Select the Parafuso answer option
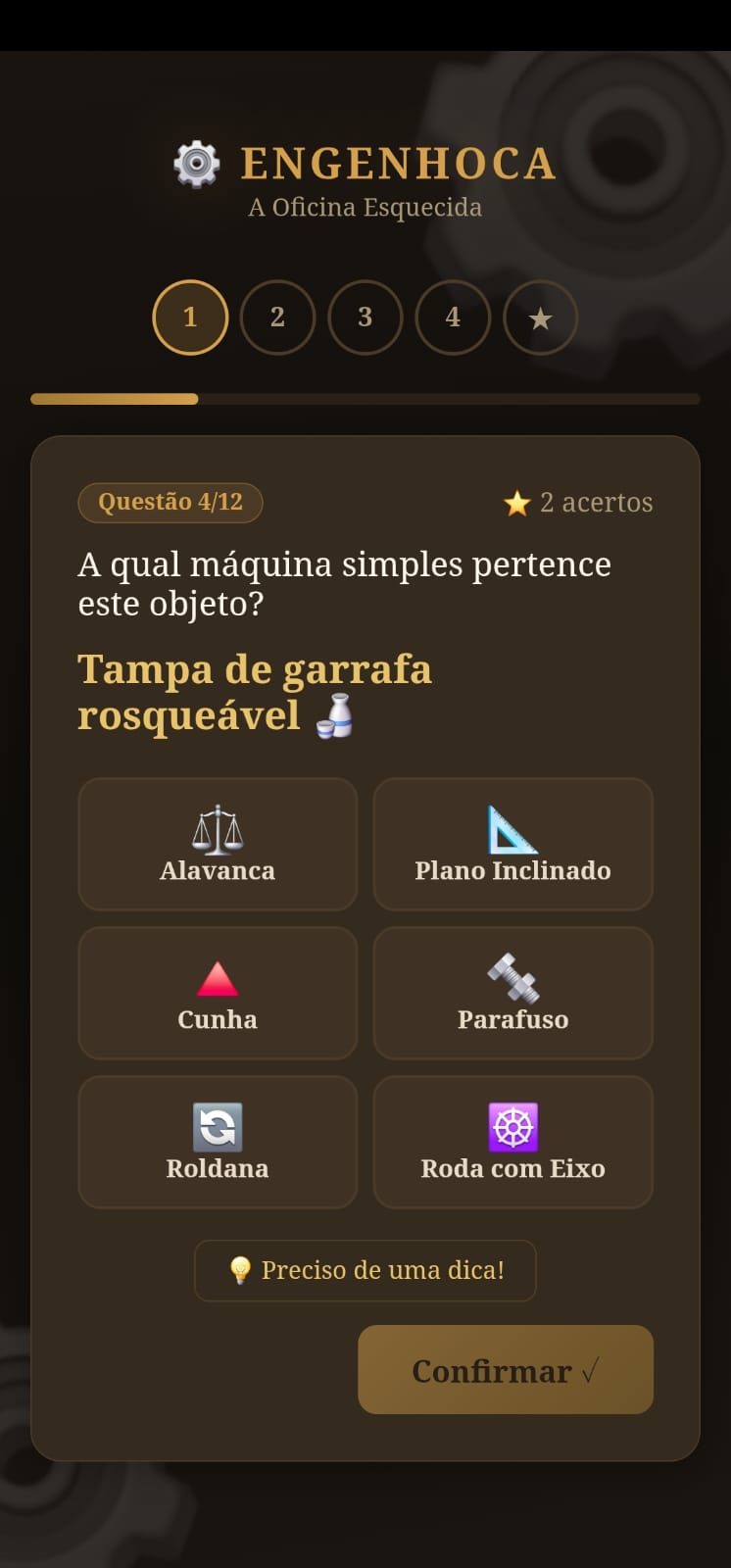The height and width of the screenshot is (1568, 731). pyautogui.click(x=512, y=994)
